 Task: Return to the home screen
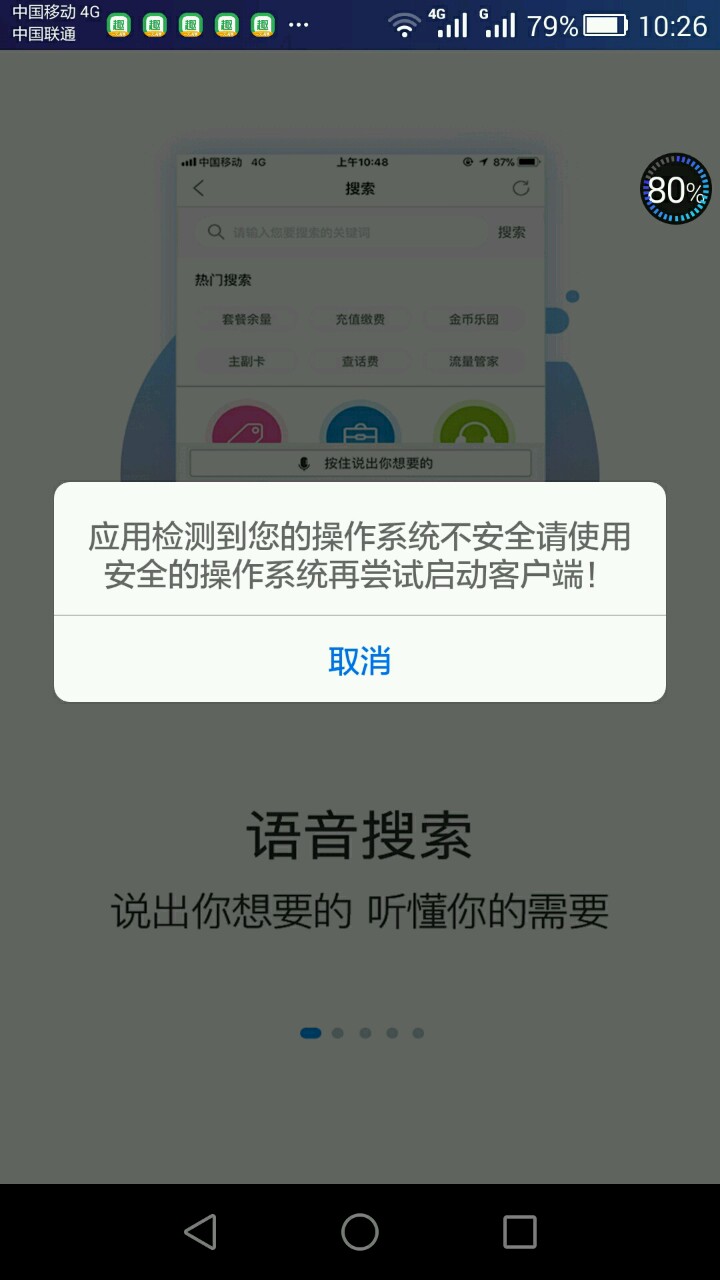click(360, 1232)
